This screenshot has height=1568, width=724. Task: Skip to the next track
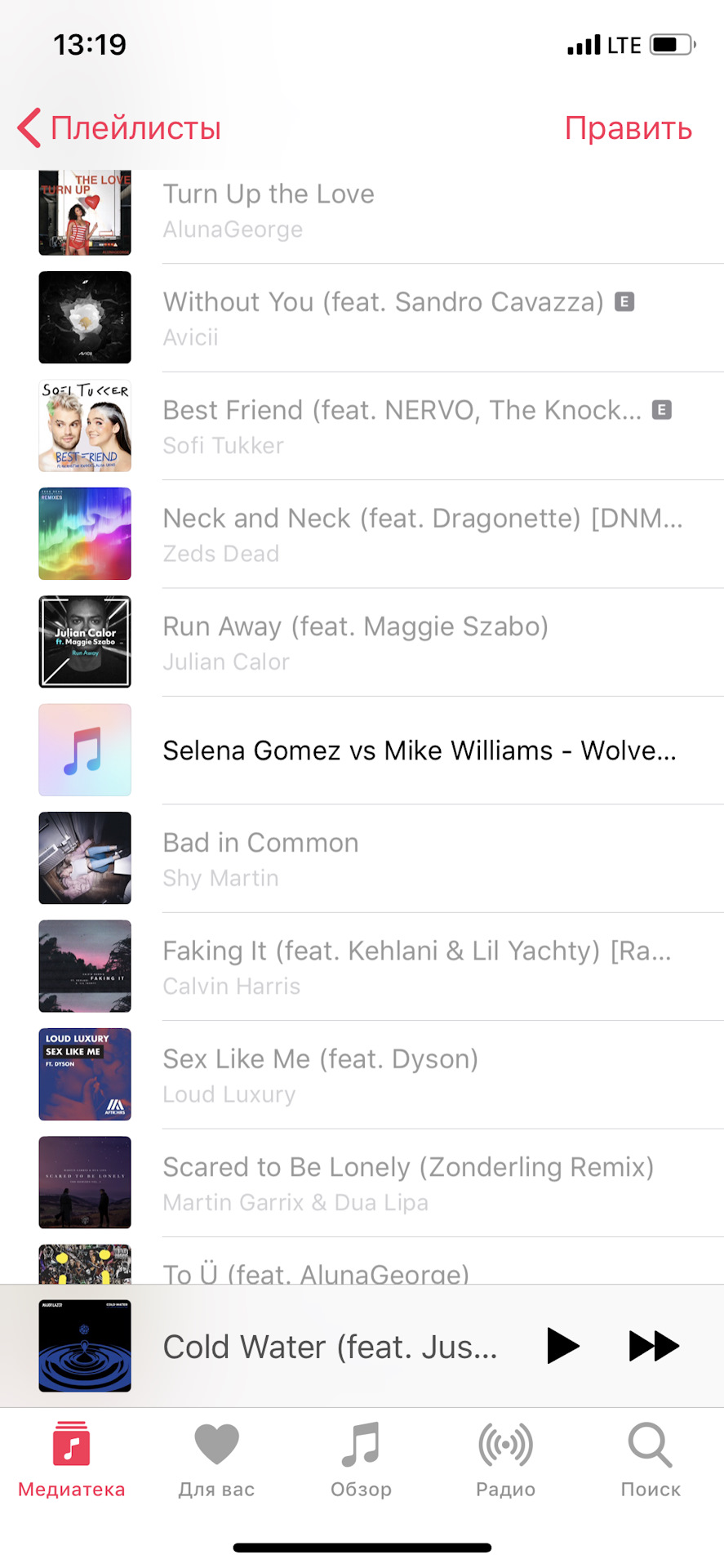coord(654,1346)
